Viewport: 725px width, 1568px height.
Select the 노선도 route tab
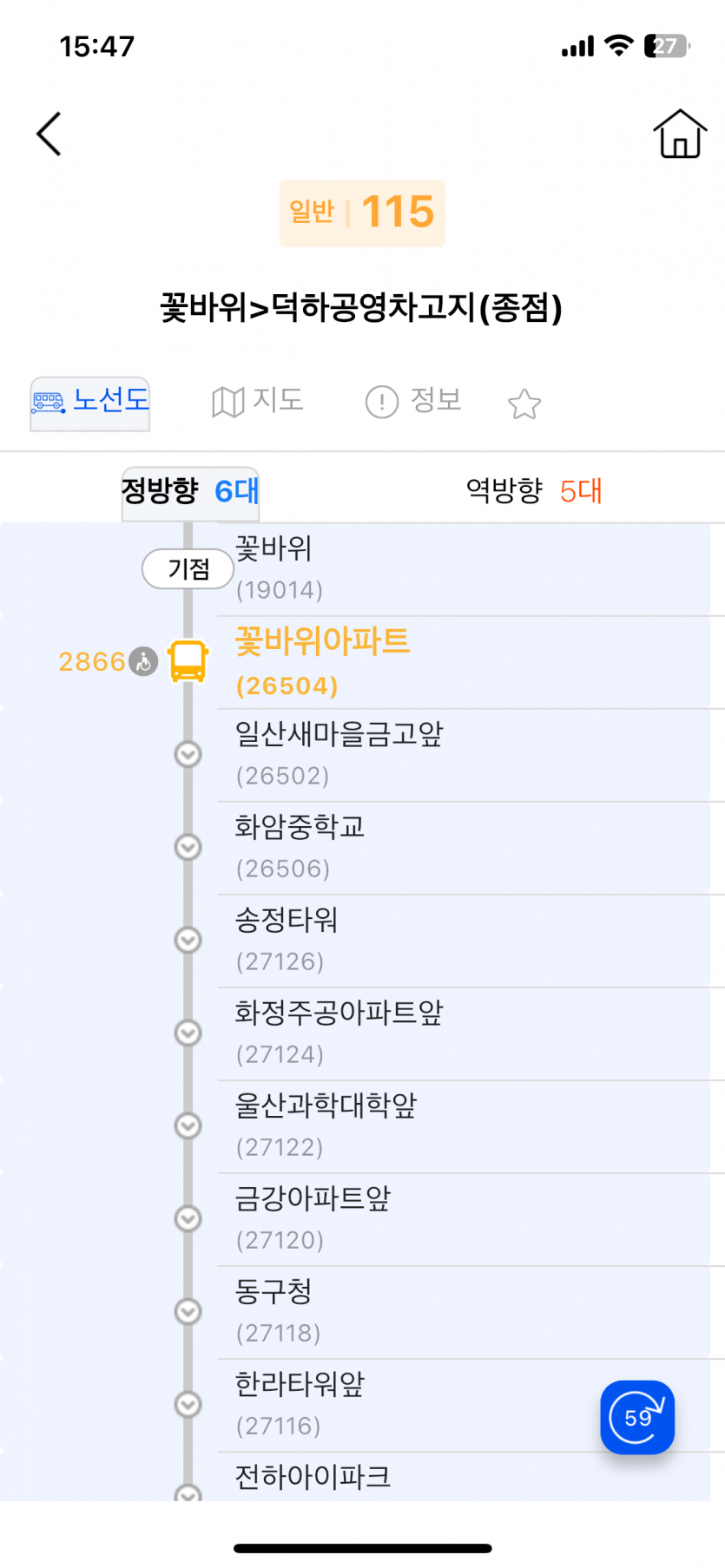[90, 403]
